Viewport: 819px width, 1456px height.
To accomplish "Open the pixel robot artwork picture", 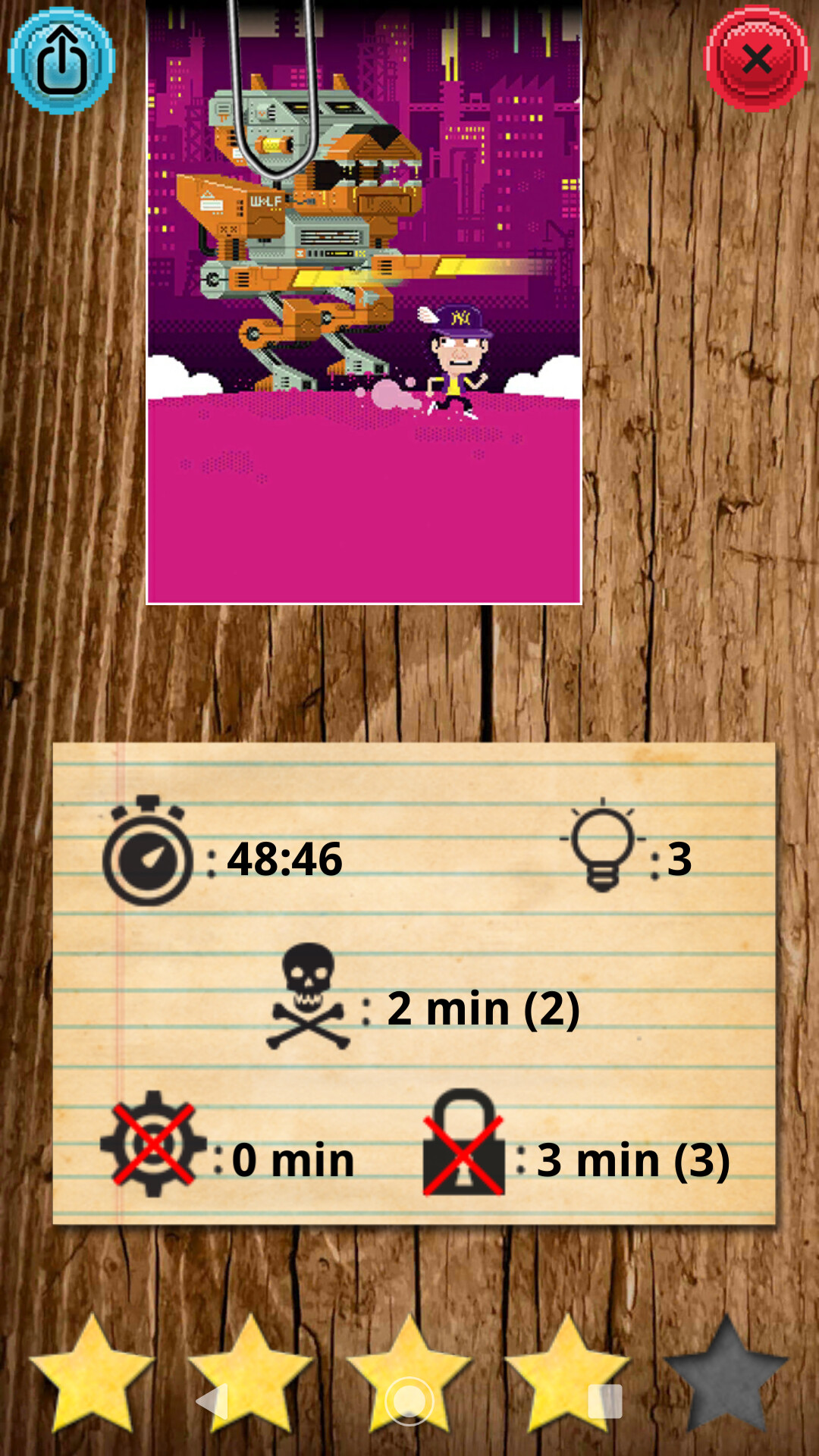I will coord(364,302).
